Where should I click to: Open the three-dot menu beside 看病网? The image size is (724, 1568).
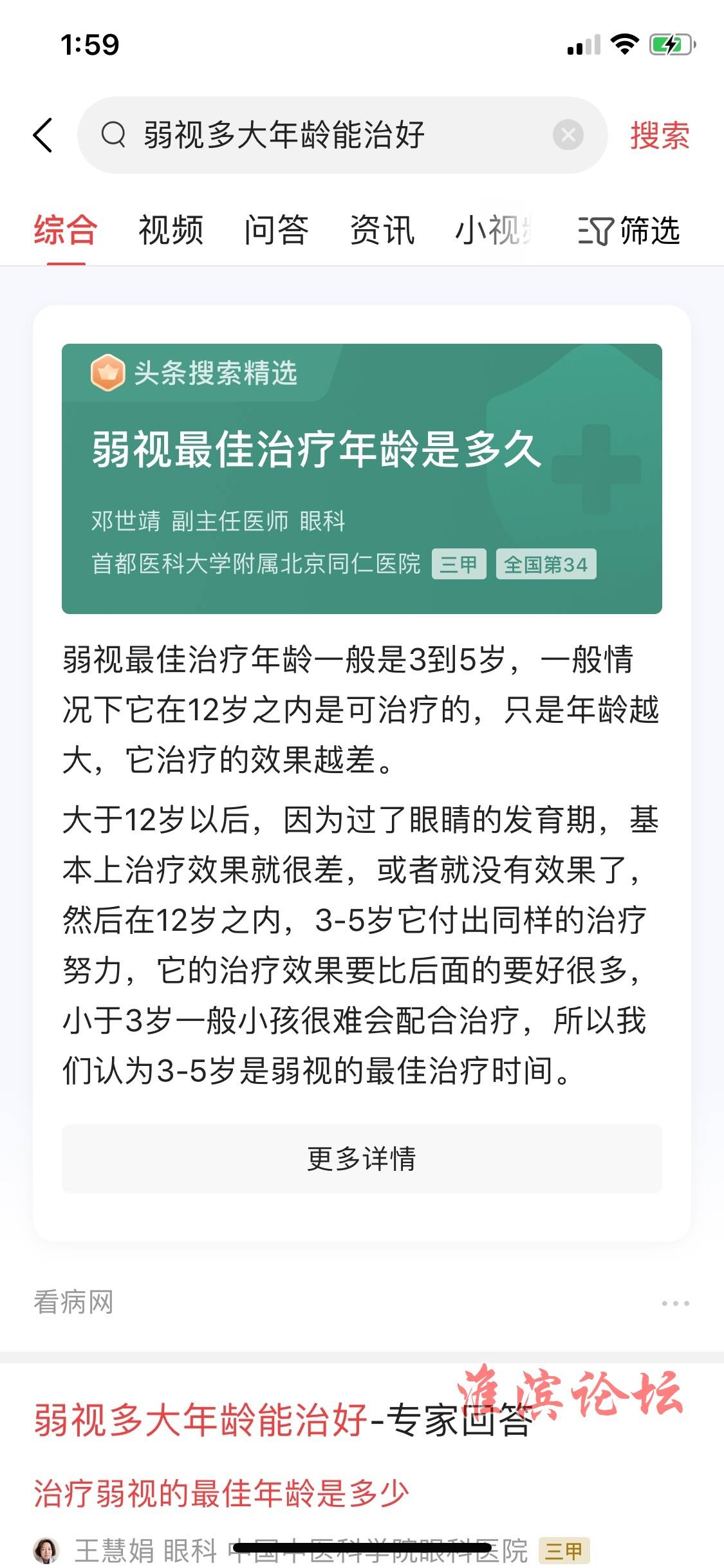pyautogui.click(x=675, y=1303)
